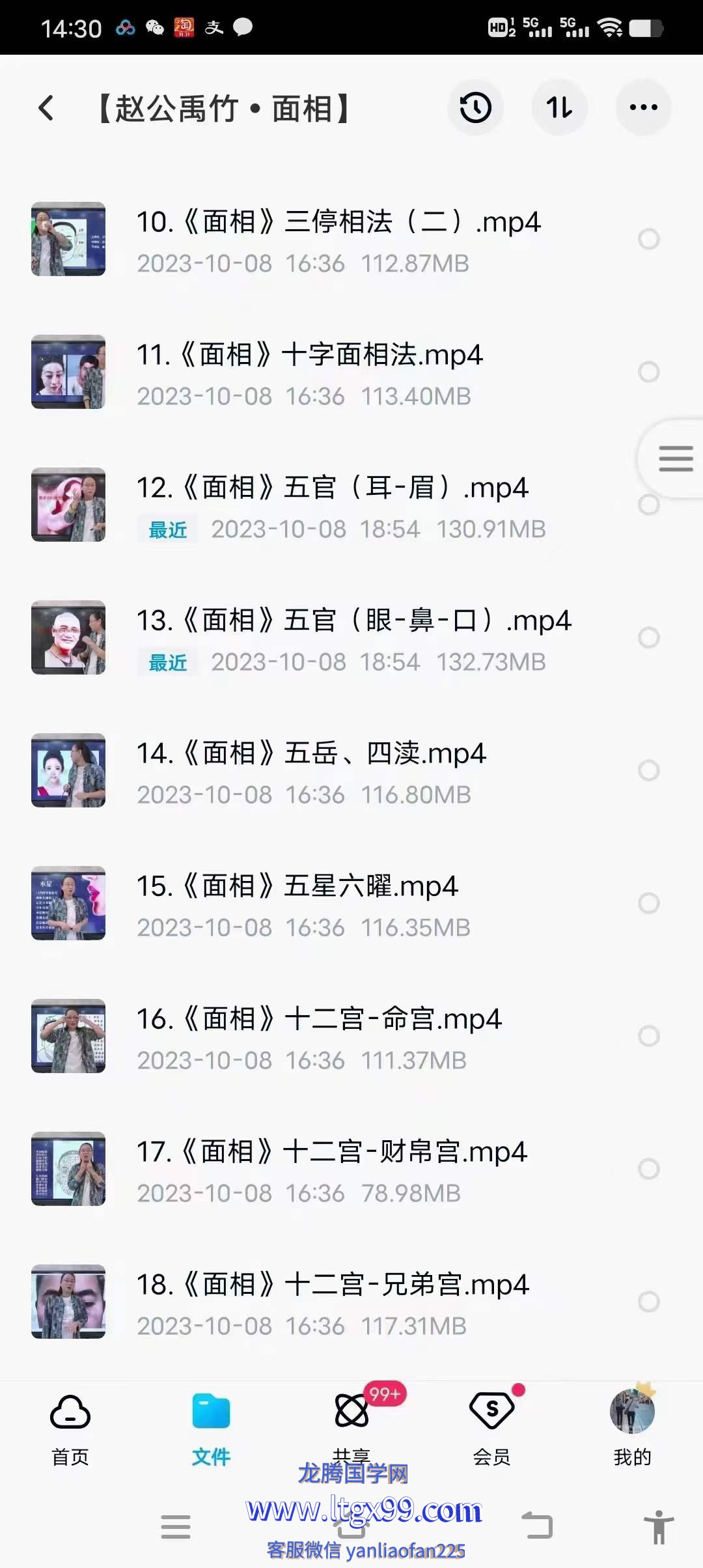Open the three-dot overflow menu
Viewport: 703px width, 1568px height.
[x=643, y=108]
